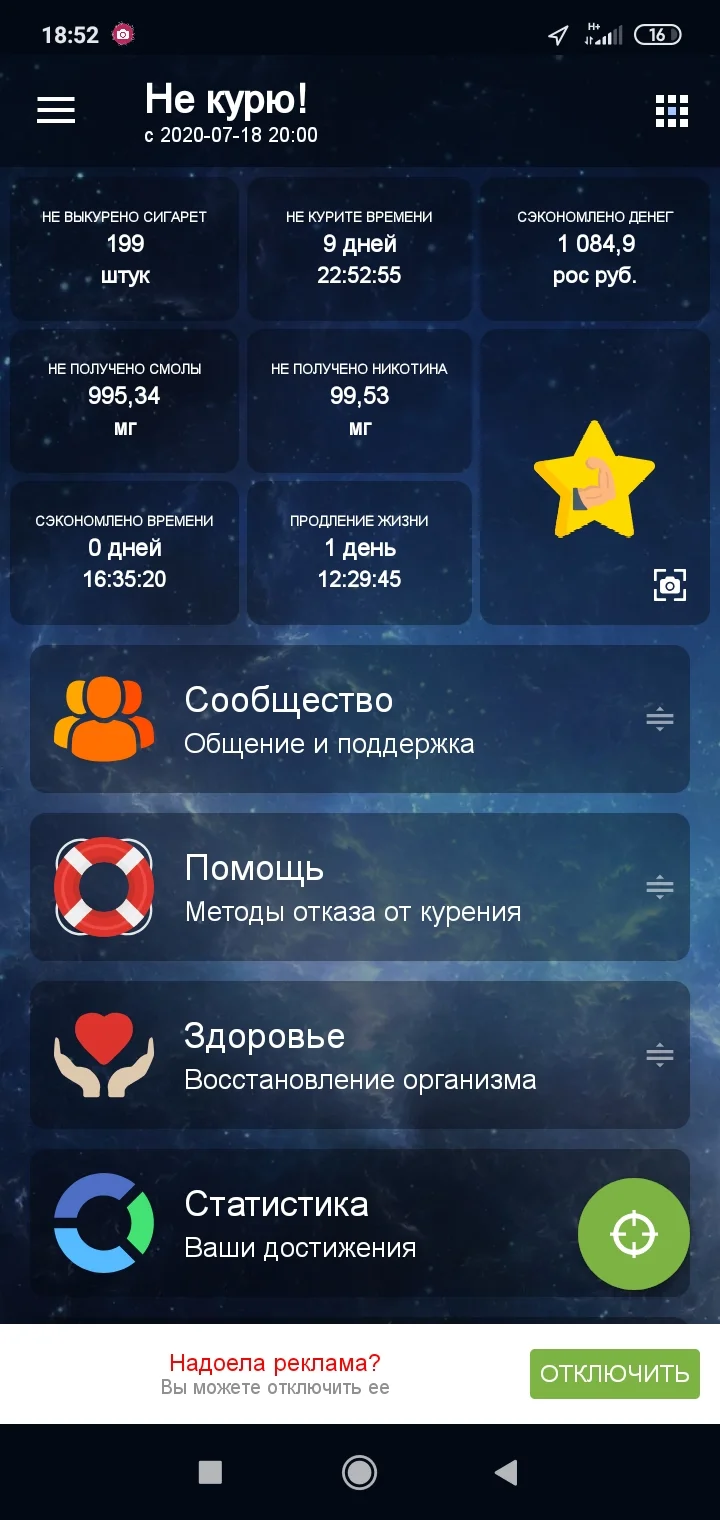Open the navigation drawer menu
This screenshot has height=1520, width=720.
click(x=55, y=110)
